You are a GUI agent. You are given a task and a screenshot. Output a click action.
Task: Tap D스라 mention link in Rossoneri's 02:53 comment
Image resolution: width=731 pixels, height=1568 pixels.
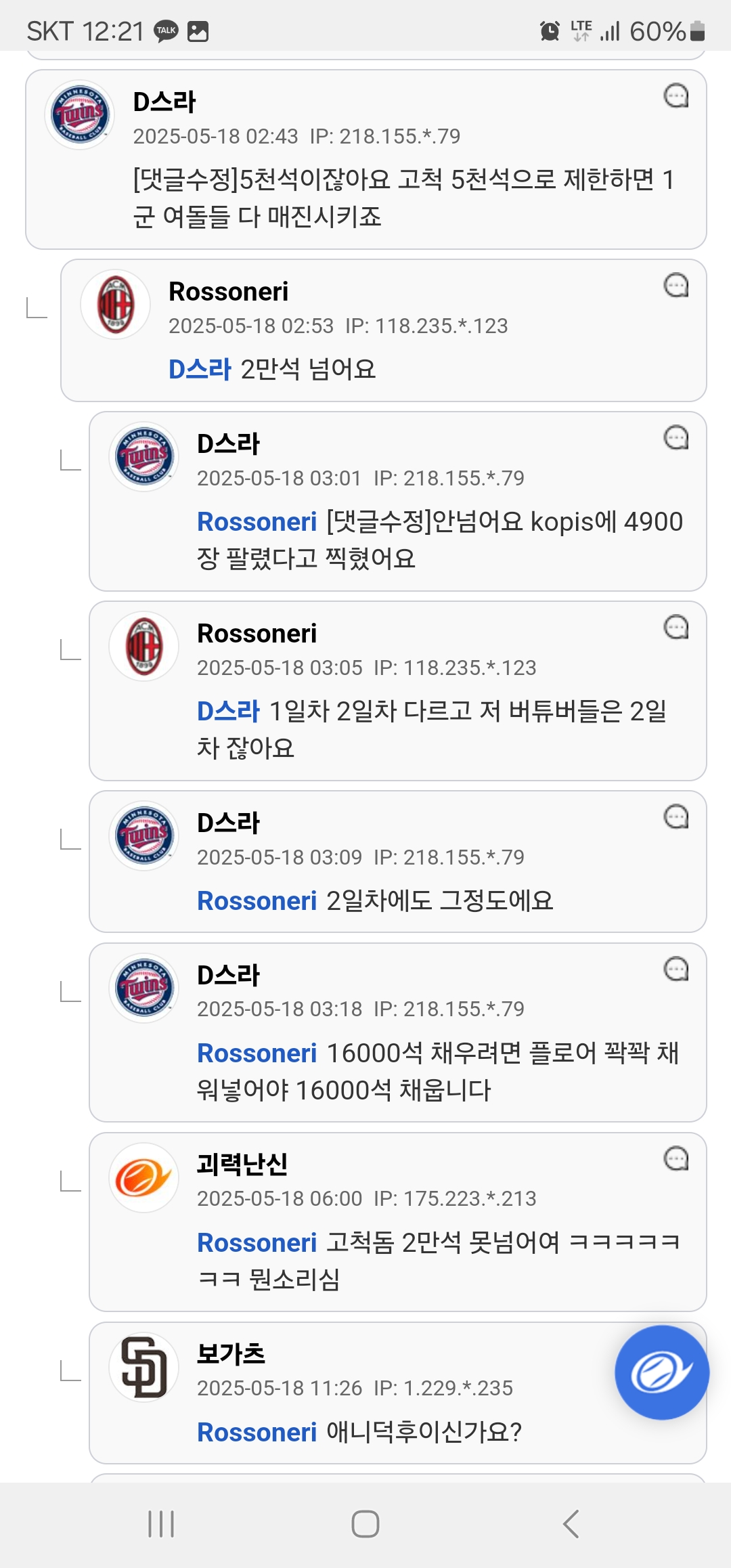tap(200, 370)
